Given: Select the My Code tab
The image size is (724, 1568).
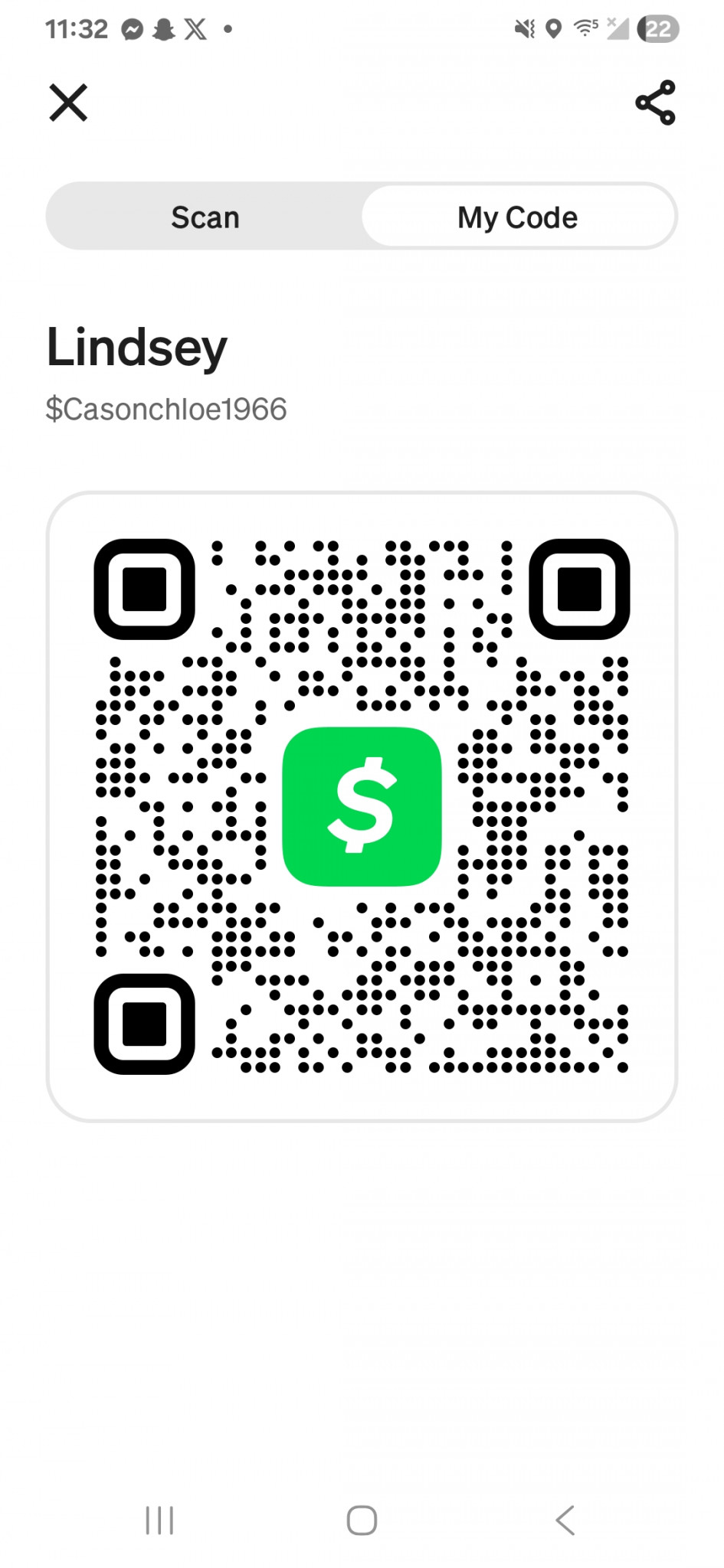Looking at the screenshot, I should (518, 217).
